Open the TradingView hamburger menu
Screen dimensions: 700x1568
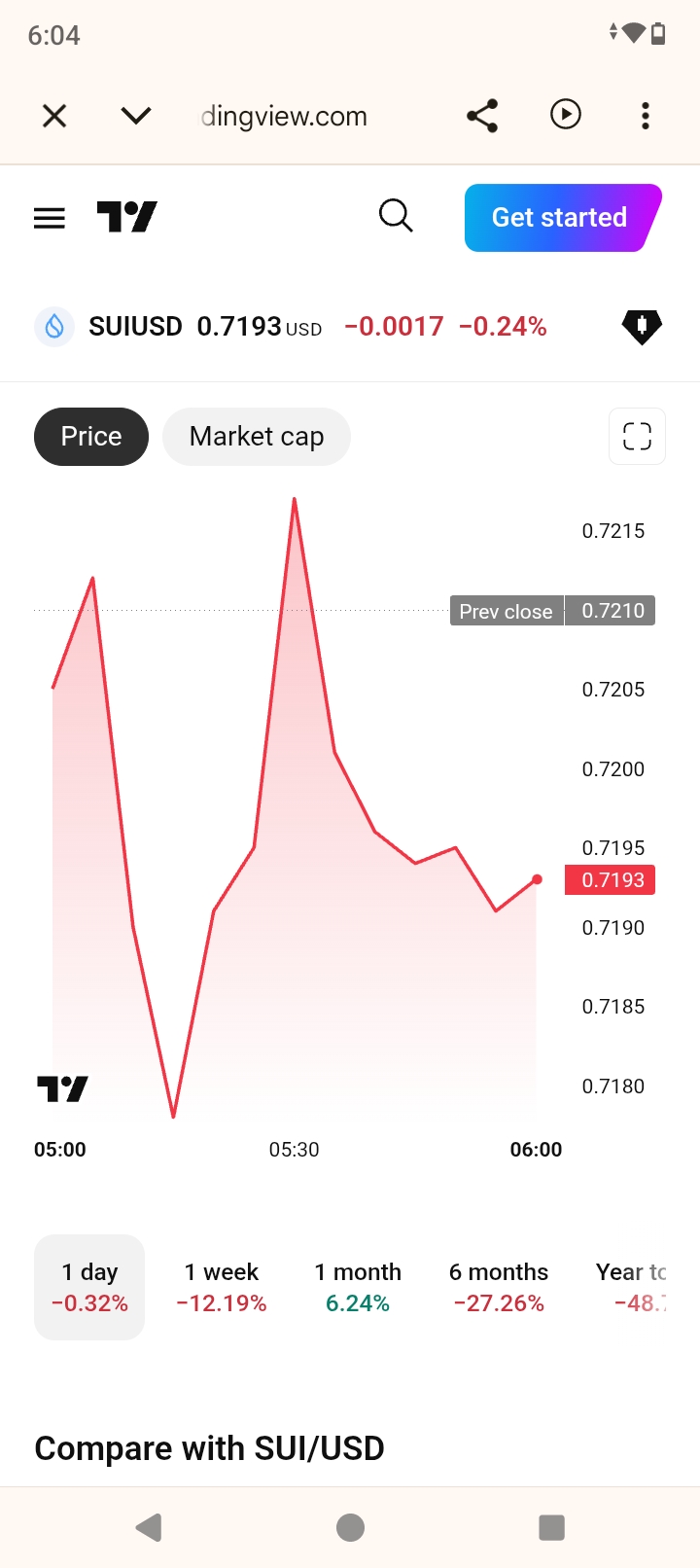pyautogui.click(x=50, y=218)
